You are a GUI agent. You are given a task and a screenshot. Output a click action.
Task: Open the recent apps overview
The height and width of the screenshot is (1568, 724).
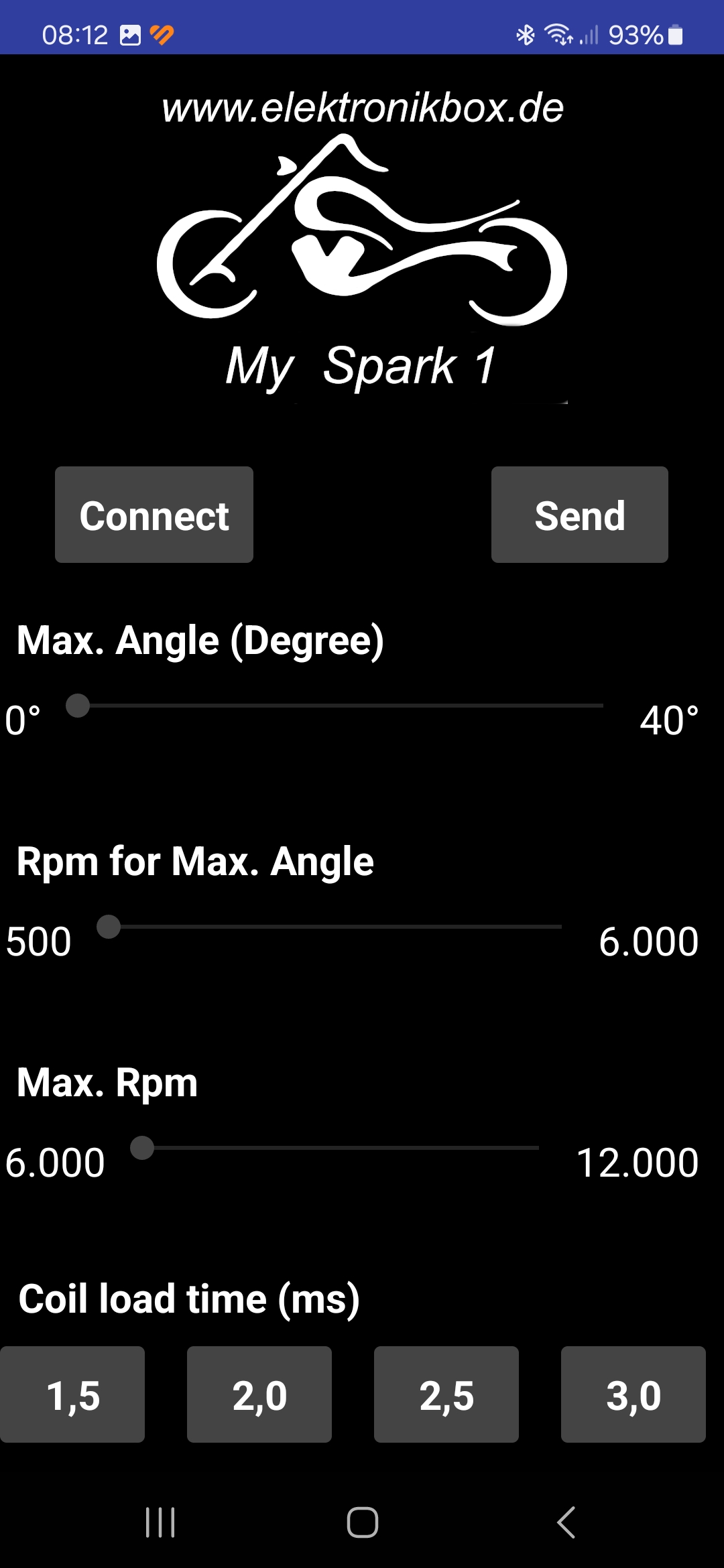160,1522
